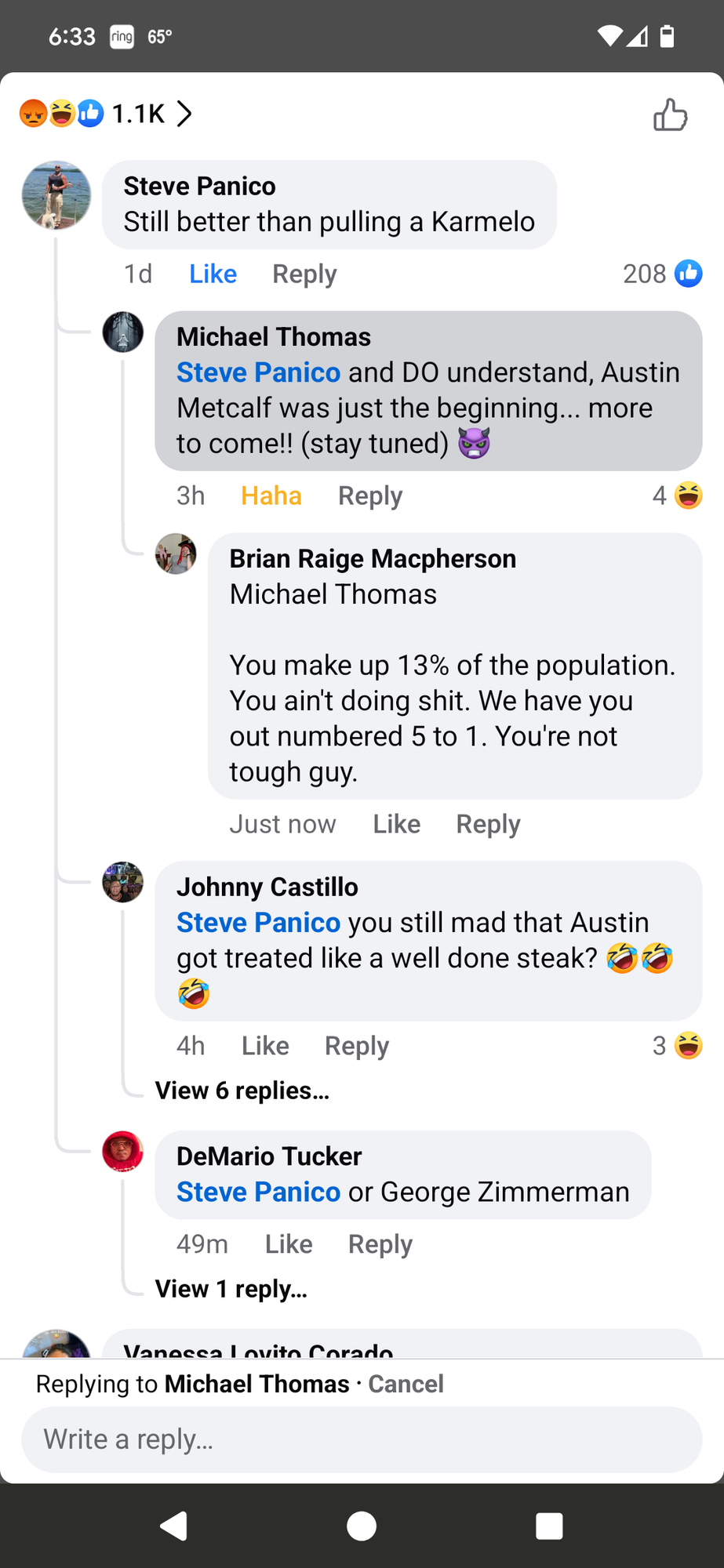Go back with system back button
Viewport: 724px width, 1568px height.
coord(173,1526)
